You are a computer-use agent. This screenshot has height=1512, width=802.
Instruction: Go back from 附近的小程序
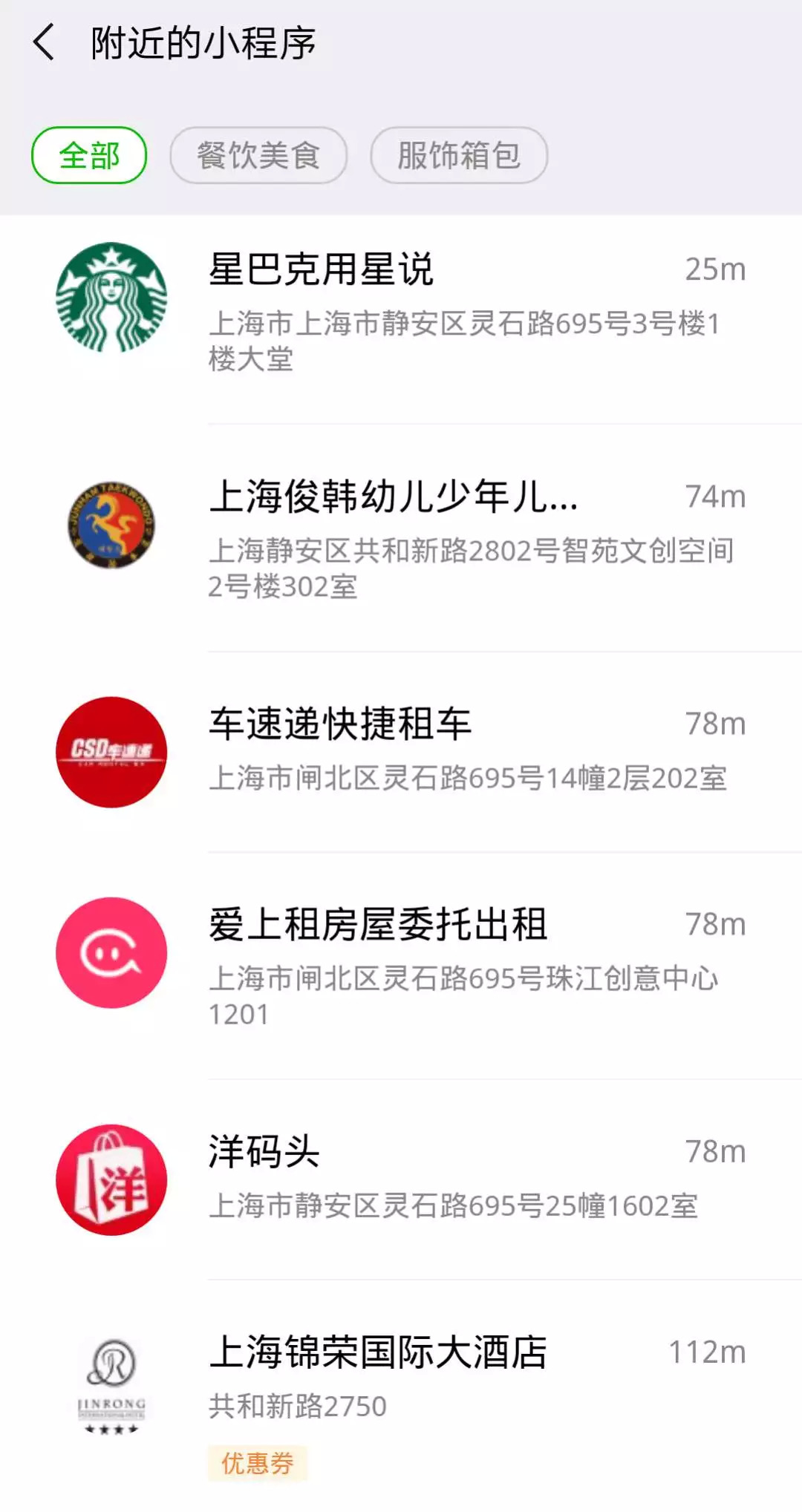click(45, 42)
